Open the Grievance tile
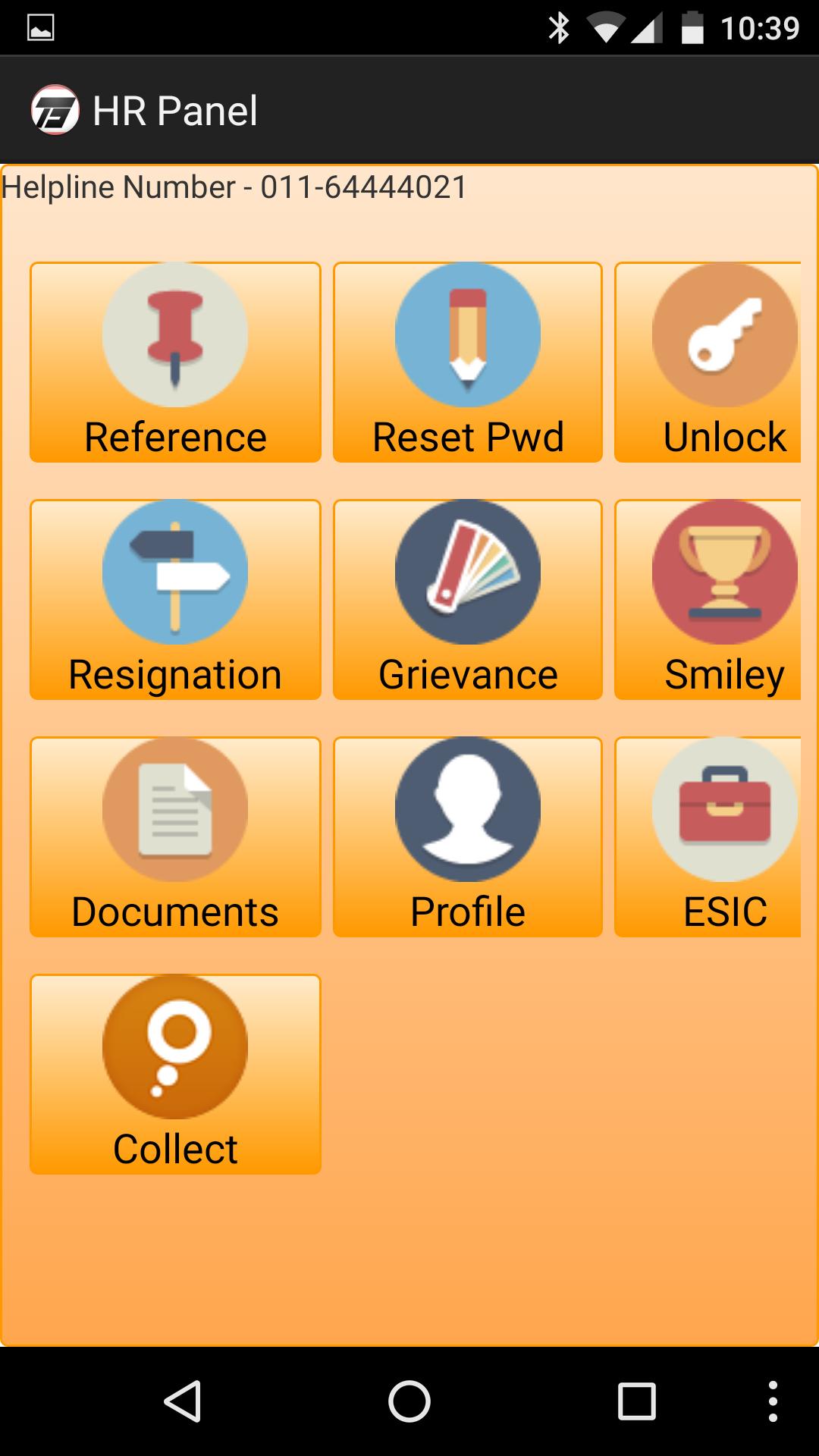This screenshot has height=1456, width=819. click(467, 599)
